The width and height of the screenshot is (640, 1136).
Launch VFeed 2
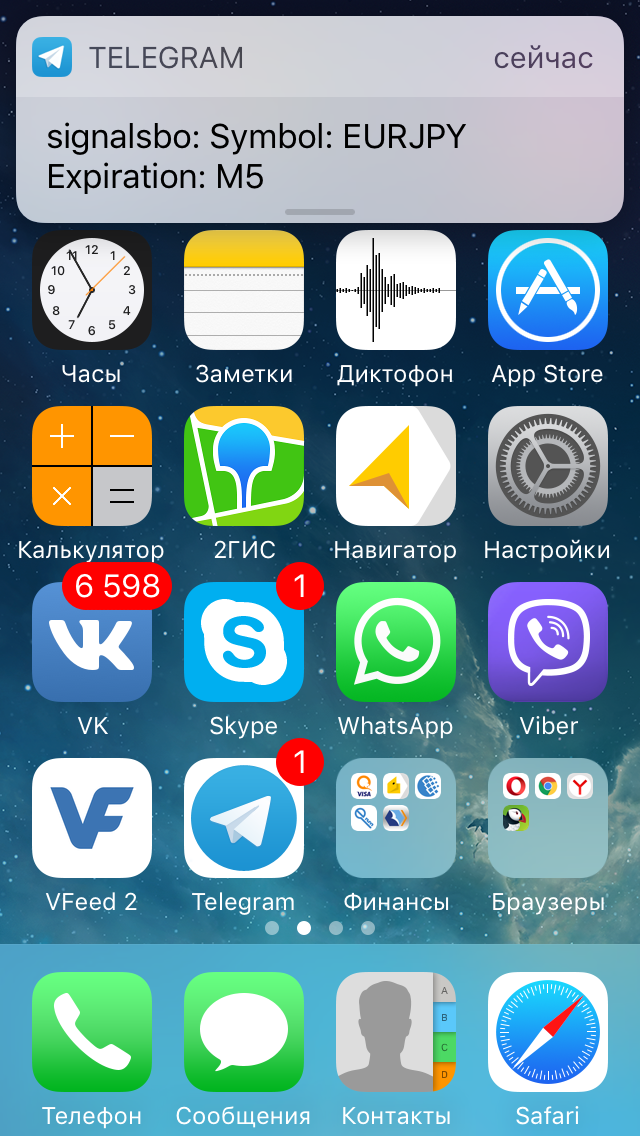tap(92, 818)
